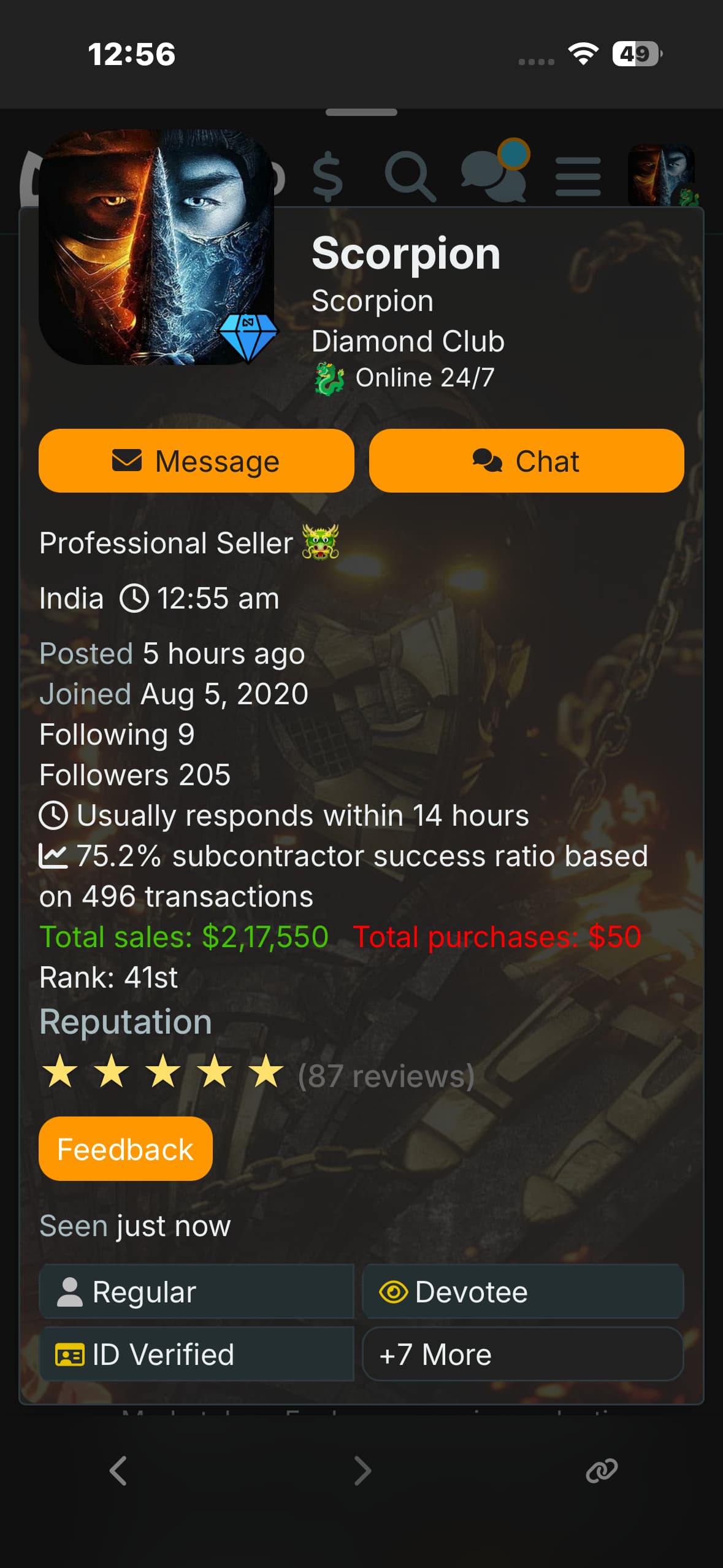Send Scorpion a message

point(196,461)
